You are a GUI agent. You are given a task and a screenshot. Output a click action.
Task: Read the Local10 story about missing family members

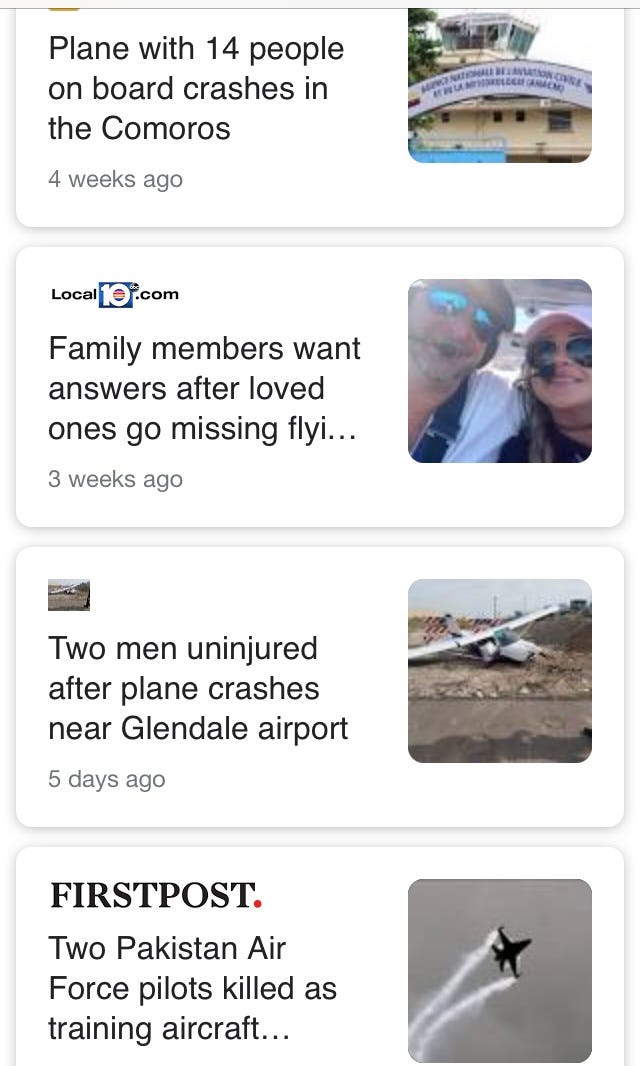tap(204, 389)
